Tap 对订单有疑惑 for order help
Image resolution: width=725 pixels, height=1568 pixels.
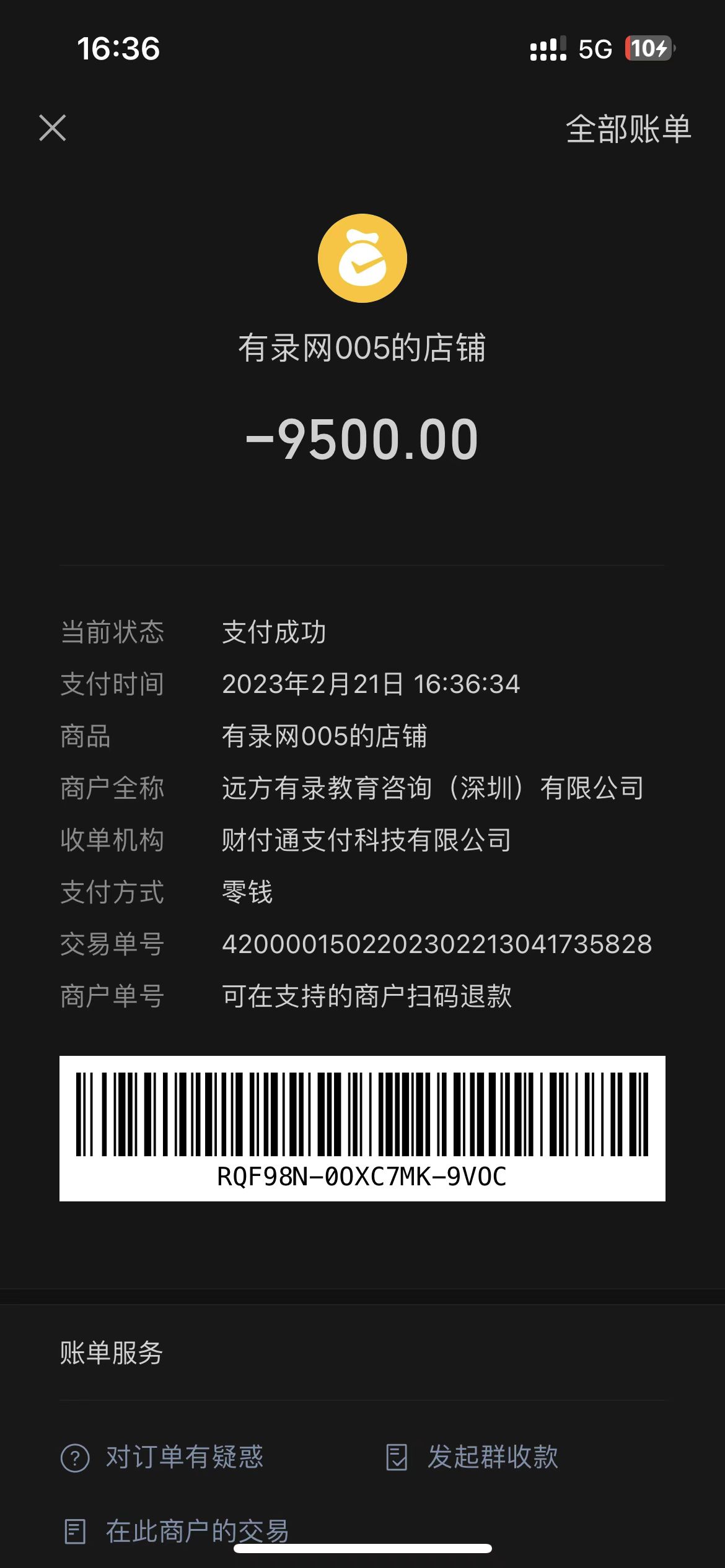pyautogui.click(x=162, y=1457)
